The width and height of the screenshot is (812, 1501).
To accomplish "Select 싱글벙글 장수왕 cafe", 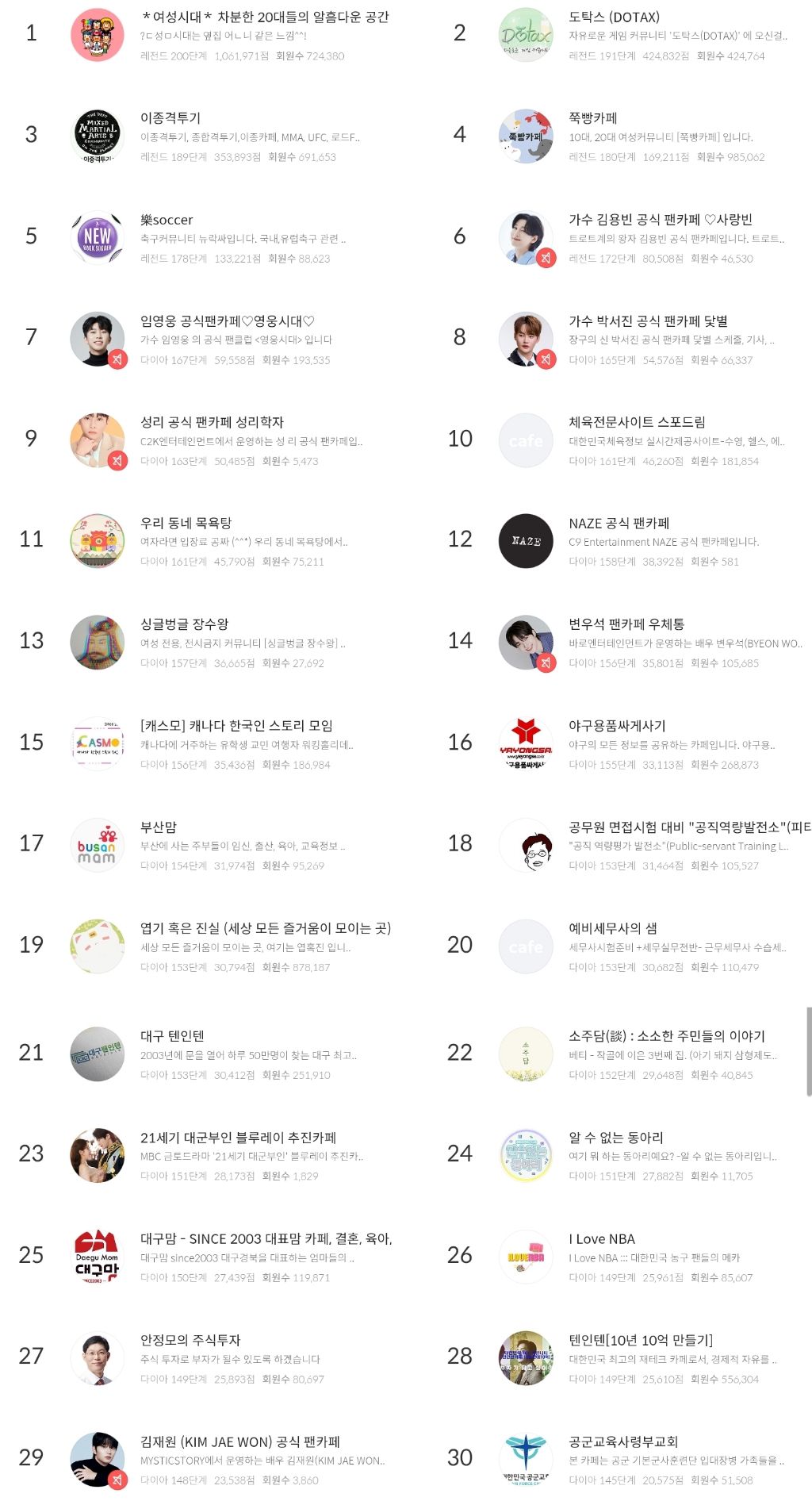I will pyautogui.click(x=184, y=624).
